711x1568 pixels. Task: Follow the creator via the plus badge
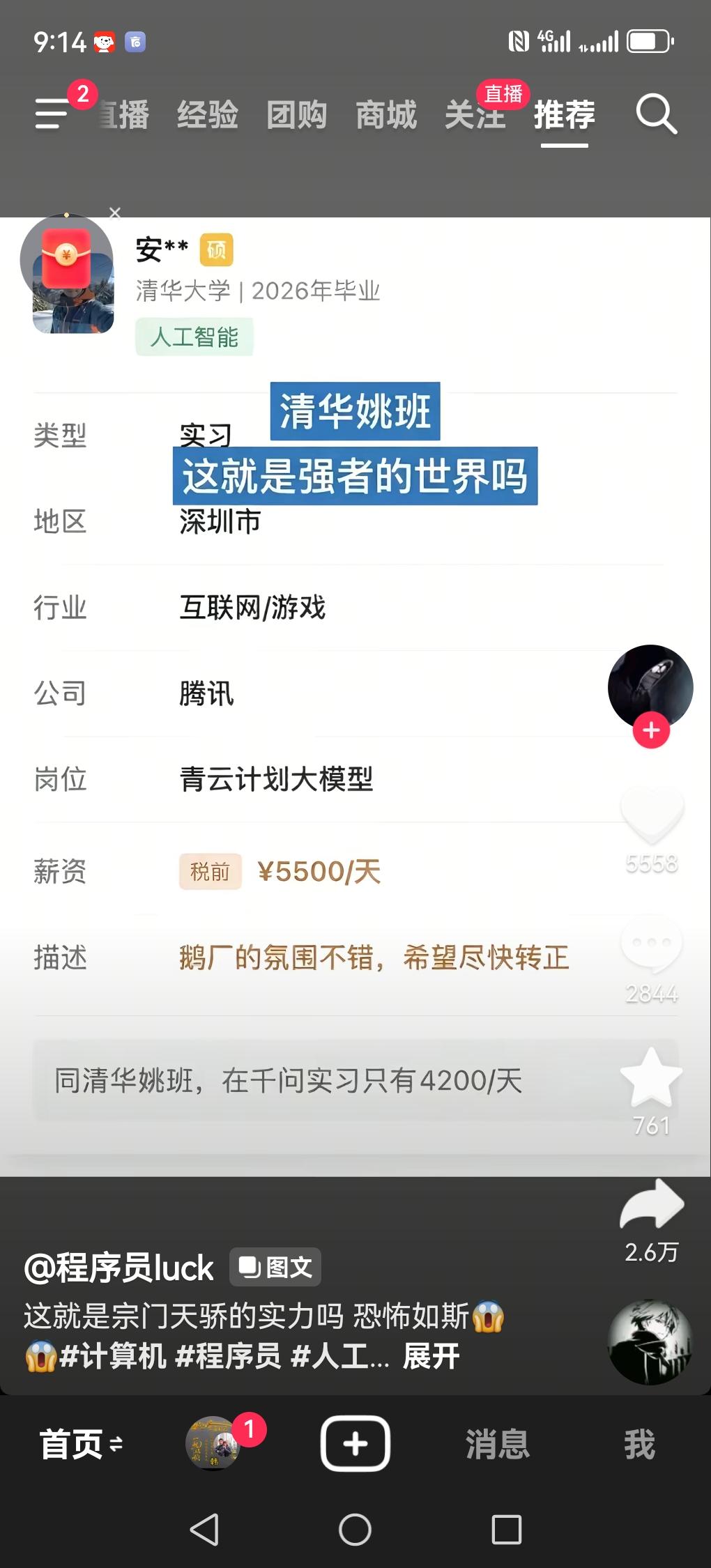coord(650,730)
